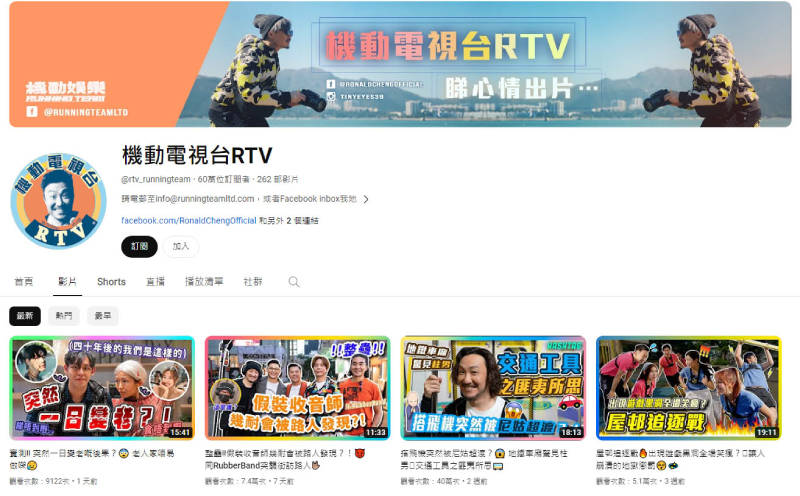800x496 pixels.
Task: Go to the 播放清單 tab
Action: (x=204, y=282)
